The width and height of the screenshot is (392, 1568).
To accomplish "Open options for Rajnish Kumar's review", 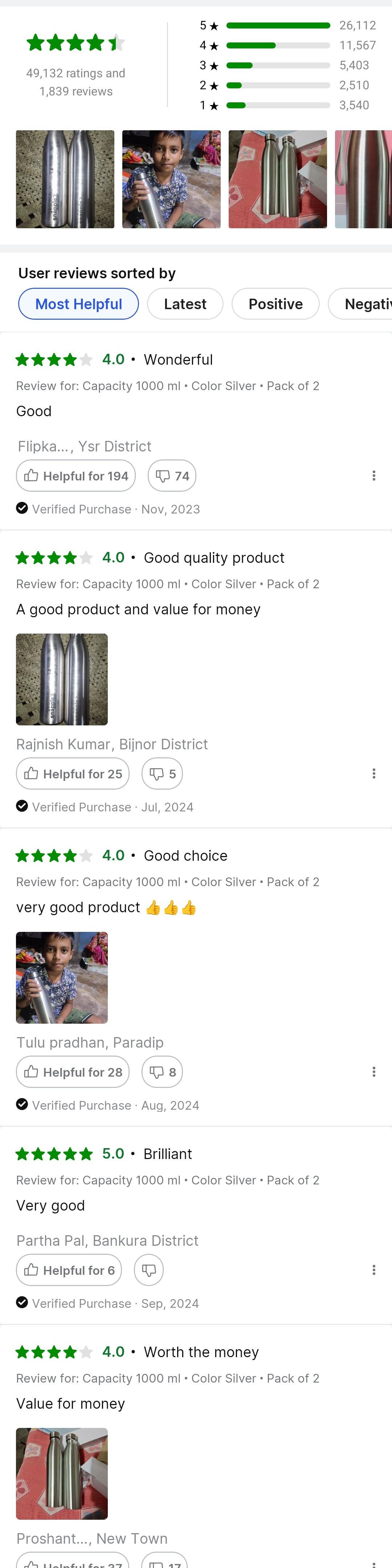I will [374, 774].
